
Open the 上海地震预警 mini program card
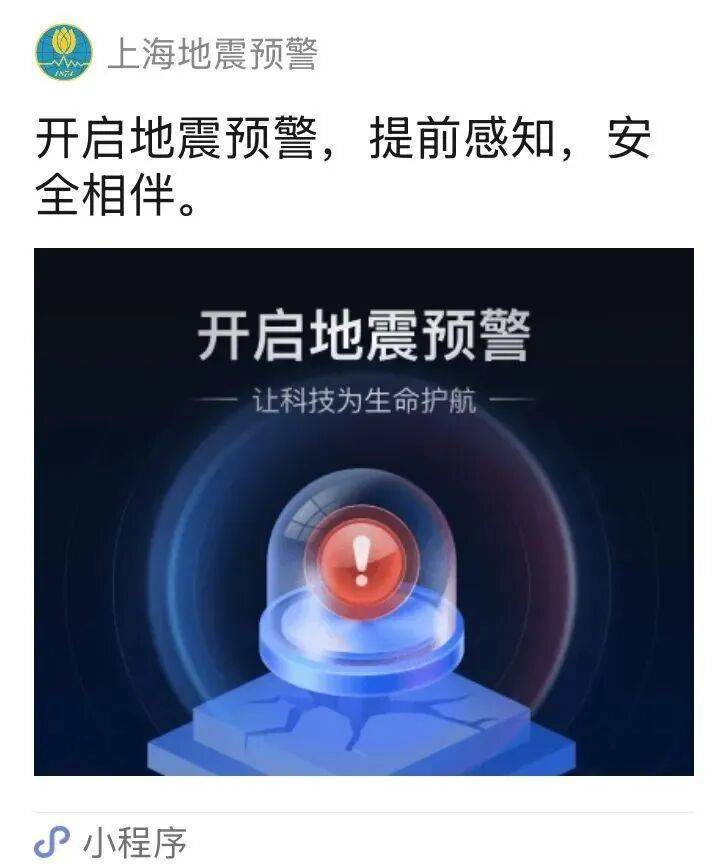coord(363,510)
